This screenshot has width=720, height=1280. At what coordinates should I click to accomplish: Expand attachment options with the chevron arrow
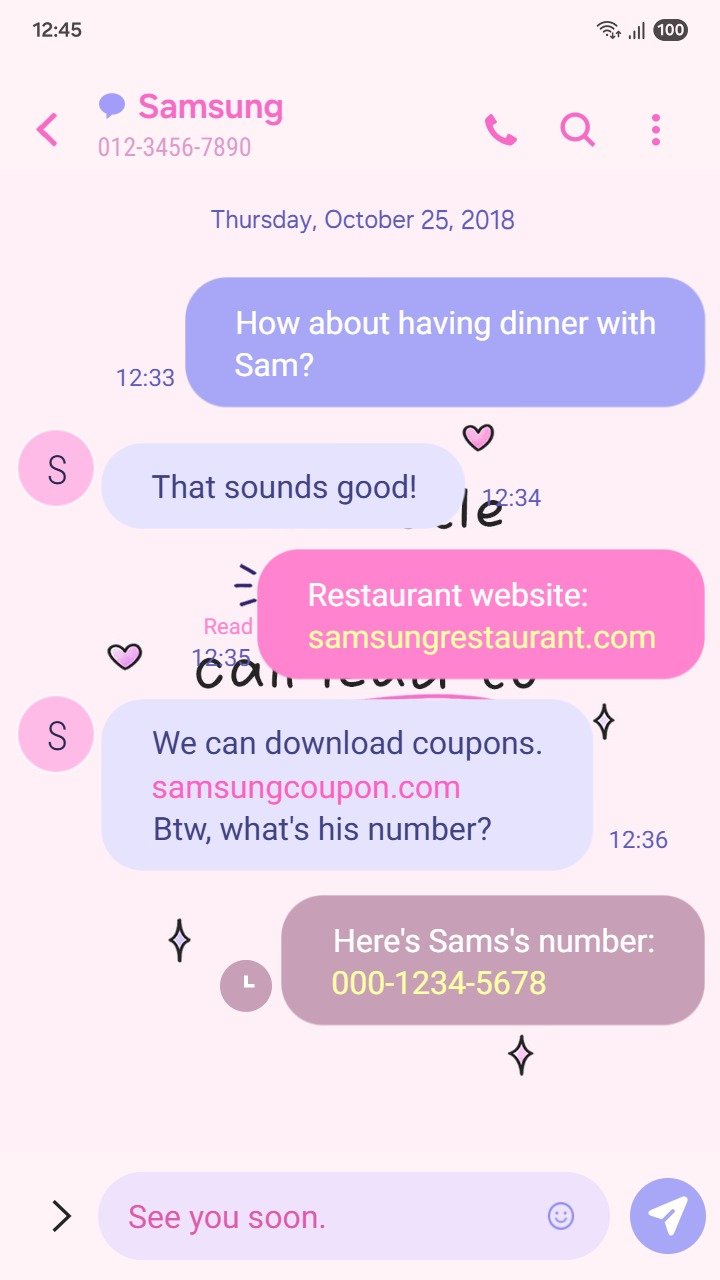click(x=61, y=1216)
